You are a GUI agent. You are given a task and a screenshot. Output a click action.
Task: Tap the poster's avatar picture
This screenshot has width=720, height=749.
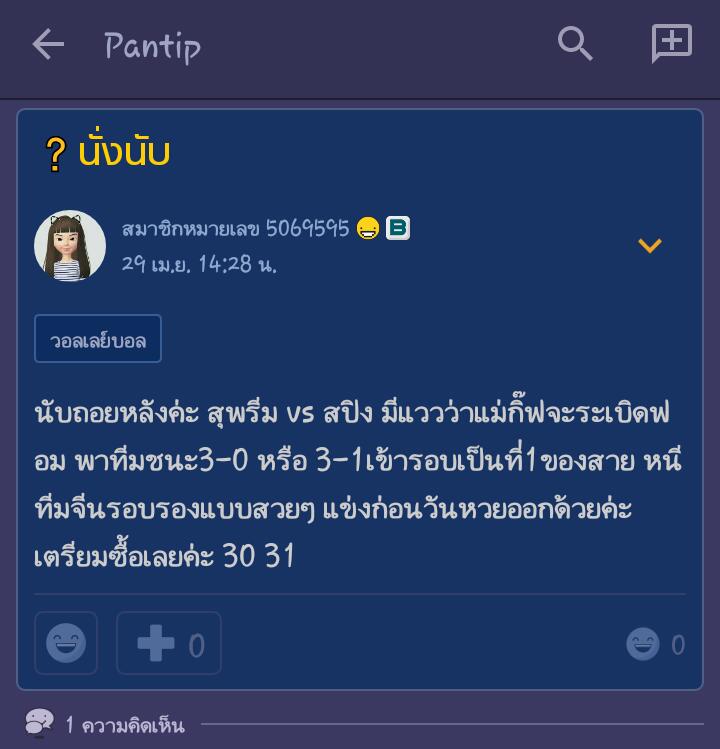[70, 246]
